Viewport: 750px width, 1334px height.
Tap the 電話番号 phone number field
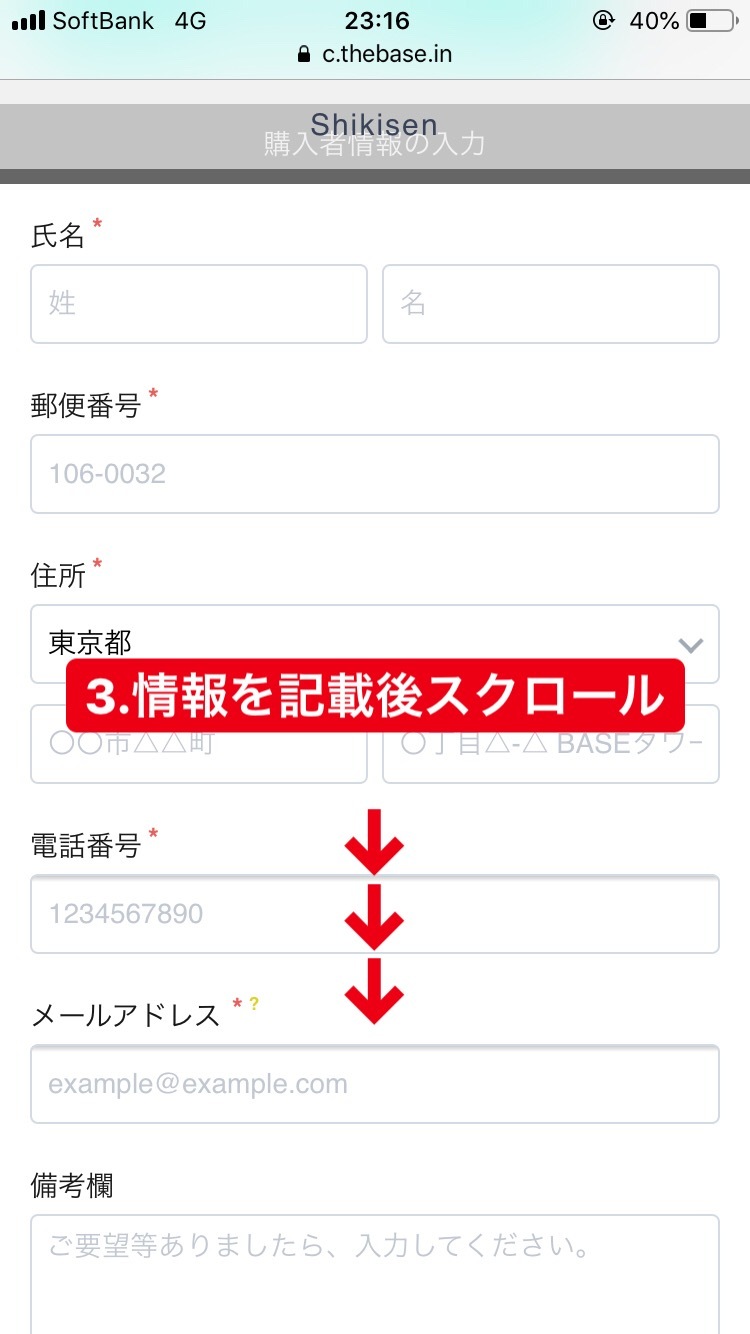point(375,914)
